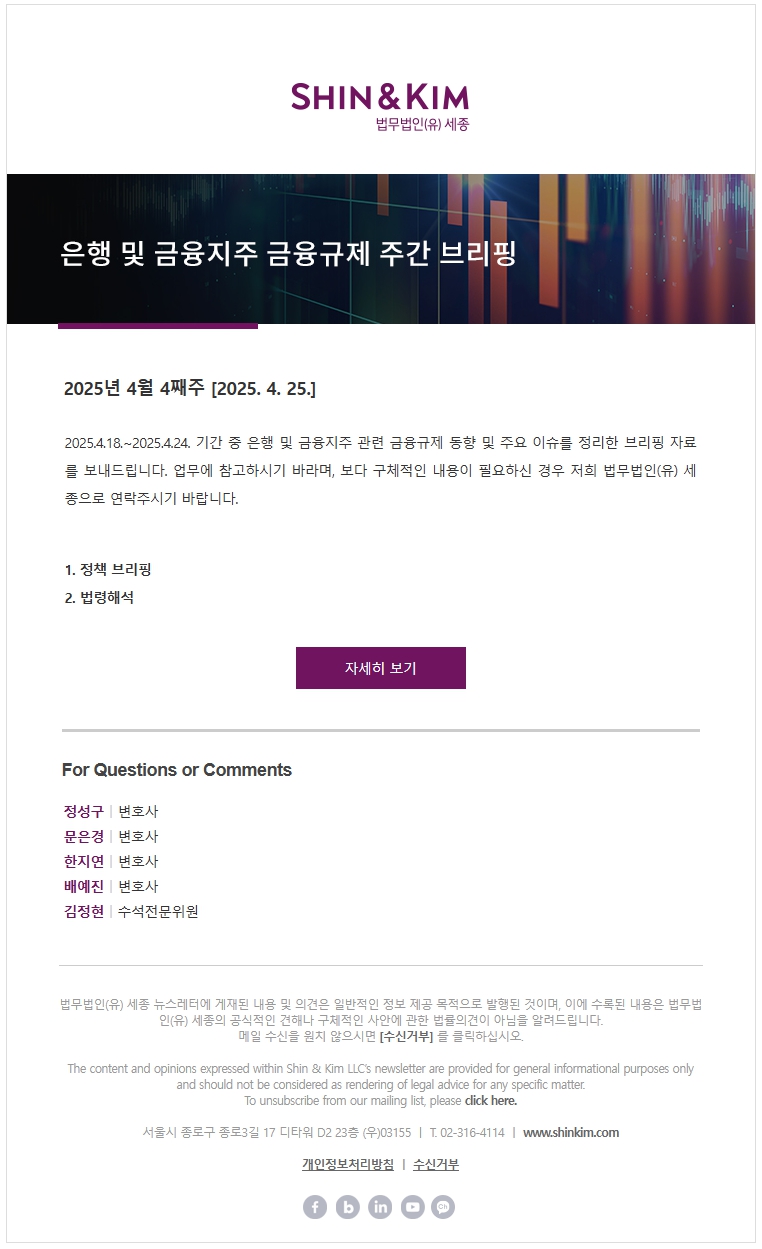The height and width of the screenshot is (1249, 762).
Task: Open 김정현 수석전문위원's profile link
Action: (84, 911)
